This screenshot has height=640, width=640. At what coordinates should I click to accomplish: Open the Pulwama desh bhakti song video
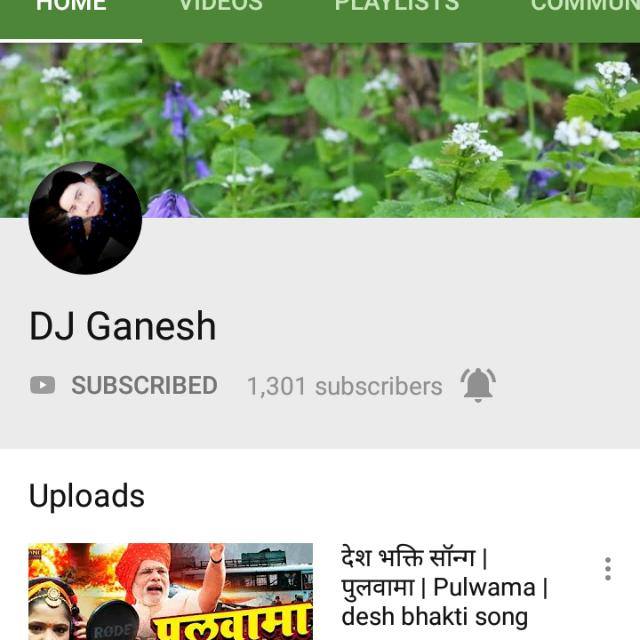[170, 592]
